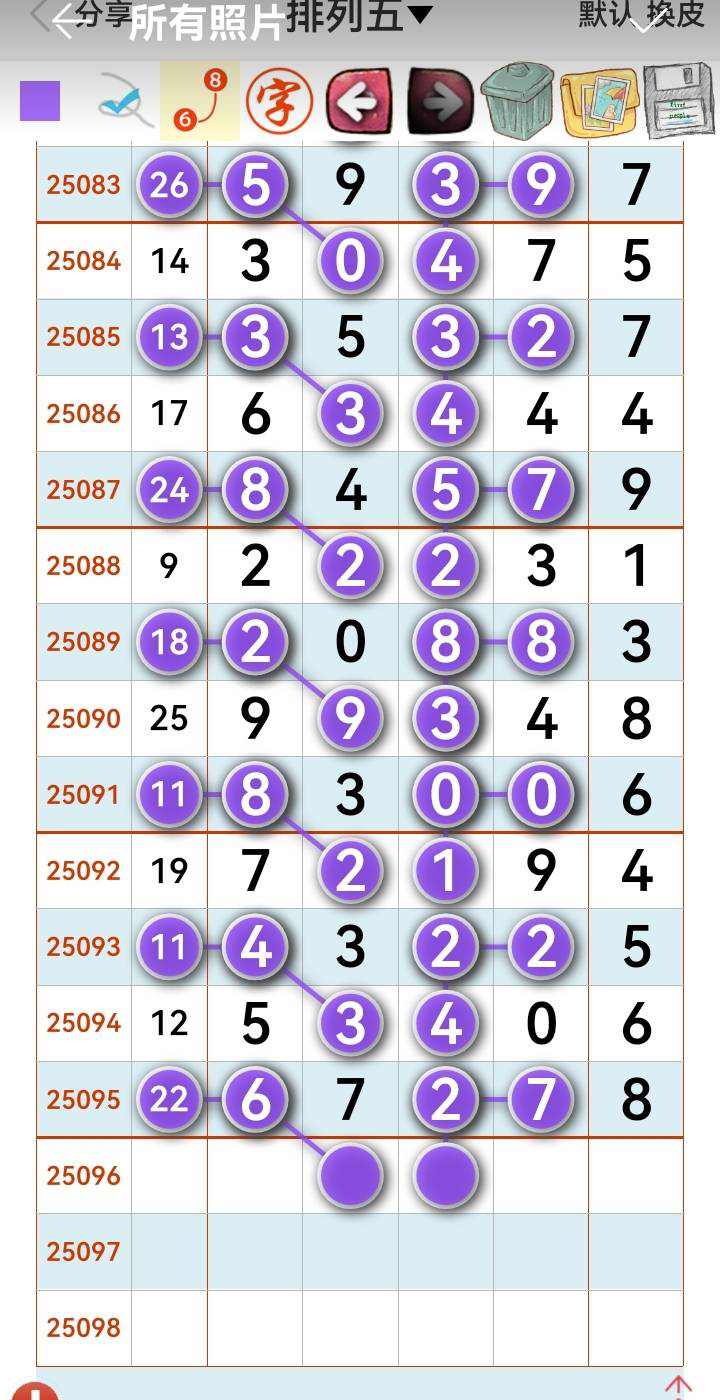Save chart using the floppy disk icon
This screenshot has width=720, height=1400.
click(x=677, y=101)
